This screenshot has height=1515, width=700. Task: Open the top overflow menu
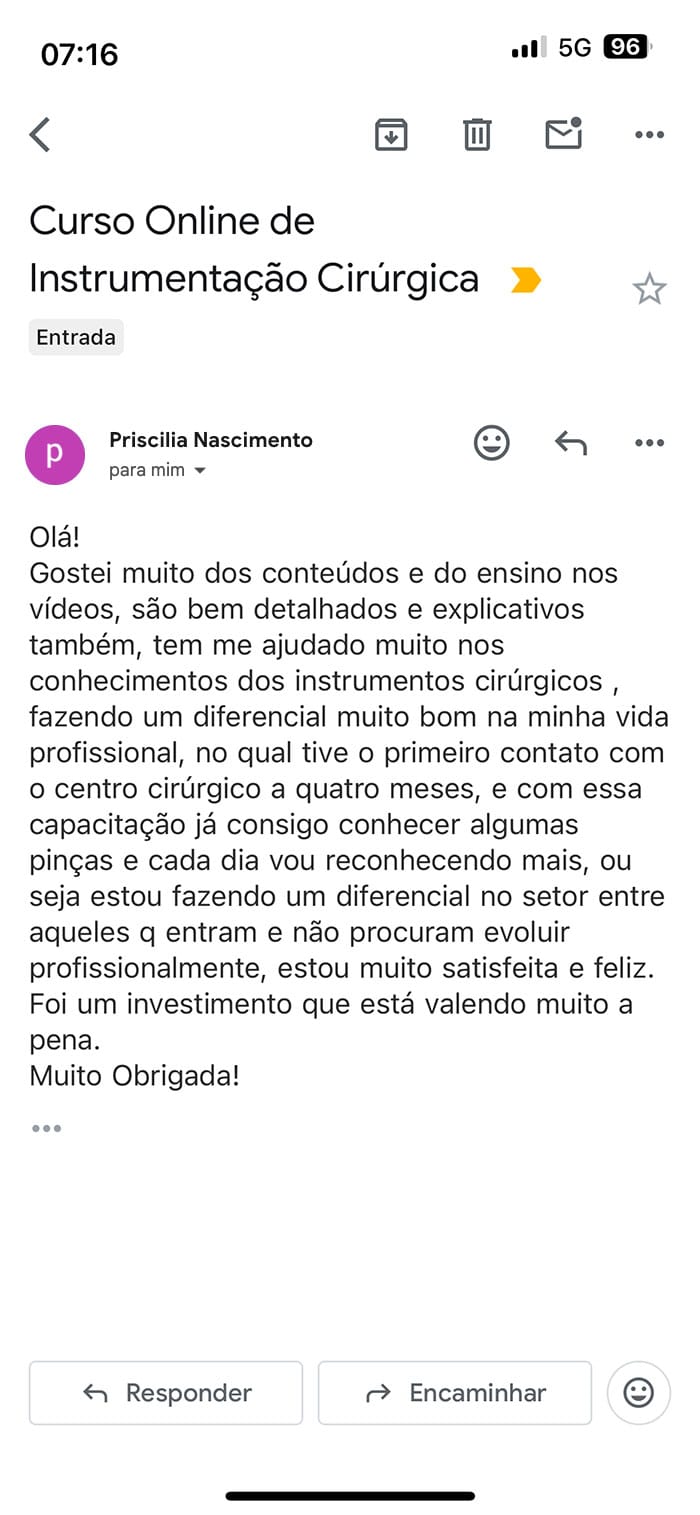(649, 135)
